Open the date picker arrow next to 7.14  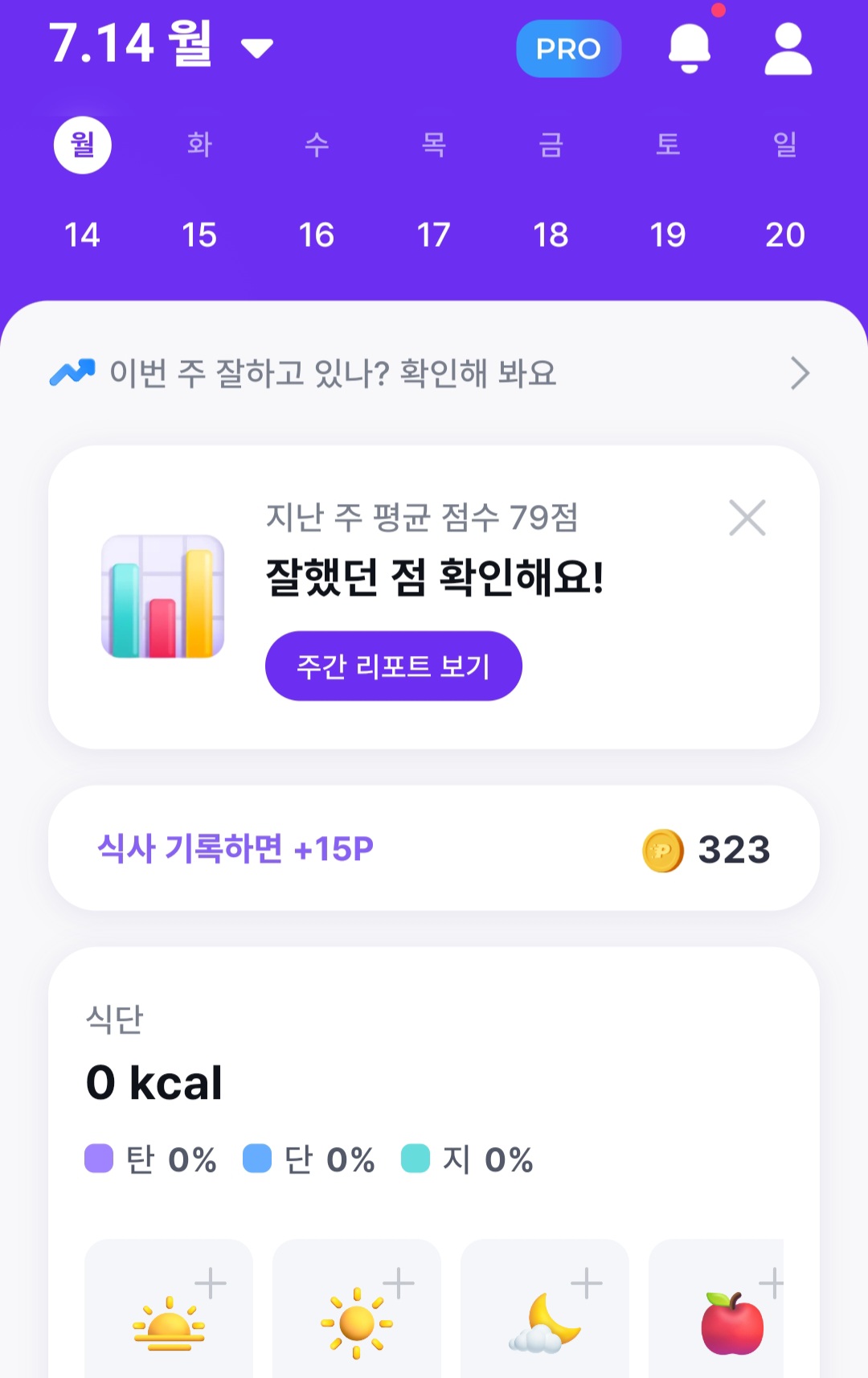(256, 50)
